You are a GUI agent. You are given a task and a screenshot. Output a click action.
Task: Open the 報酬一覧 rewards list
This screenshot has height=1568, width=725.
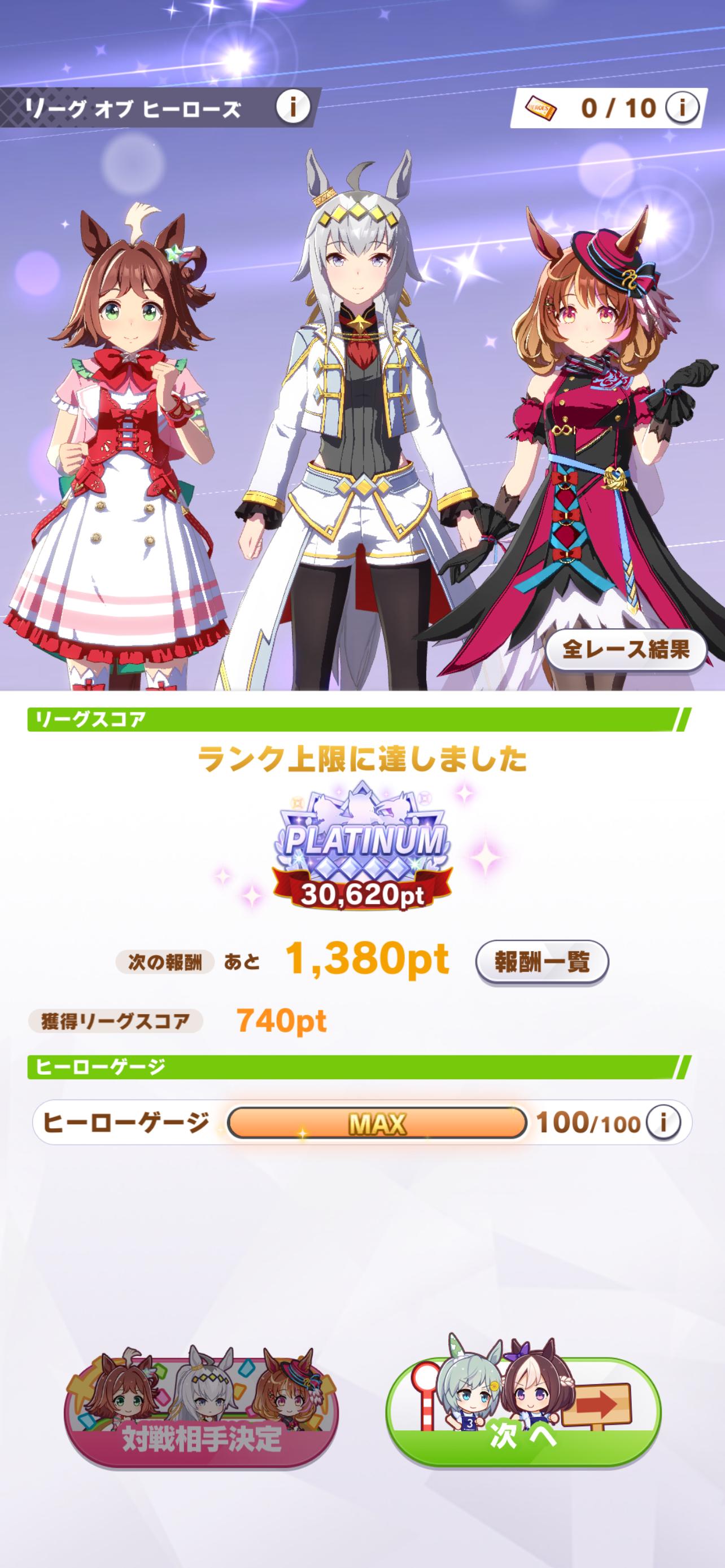tap(541, 962)
